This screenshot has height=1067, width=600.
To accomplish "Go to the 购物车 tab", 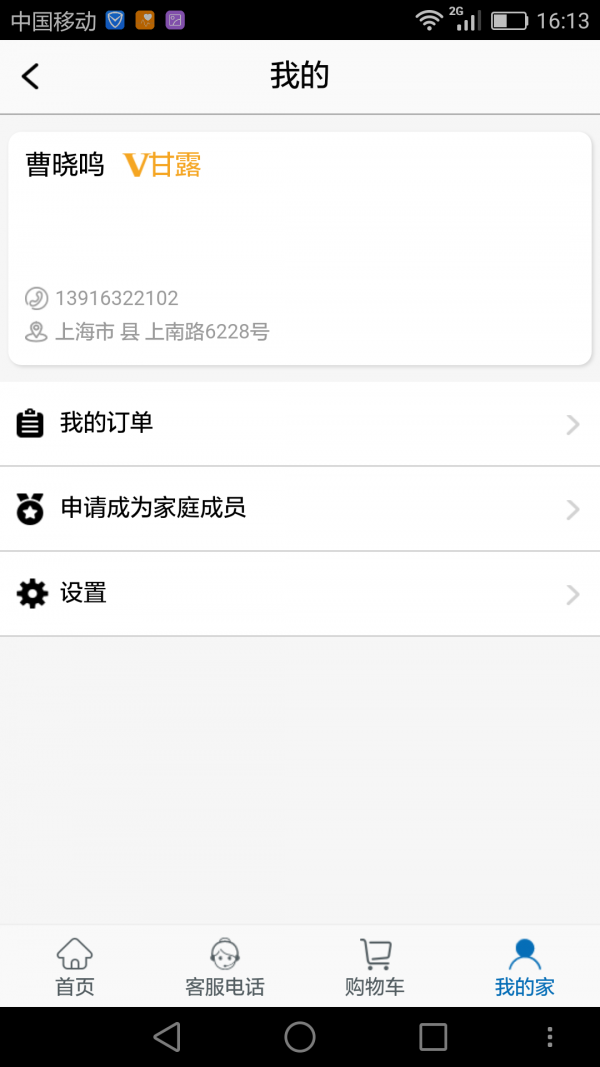I will point(375,967).
